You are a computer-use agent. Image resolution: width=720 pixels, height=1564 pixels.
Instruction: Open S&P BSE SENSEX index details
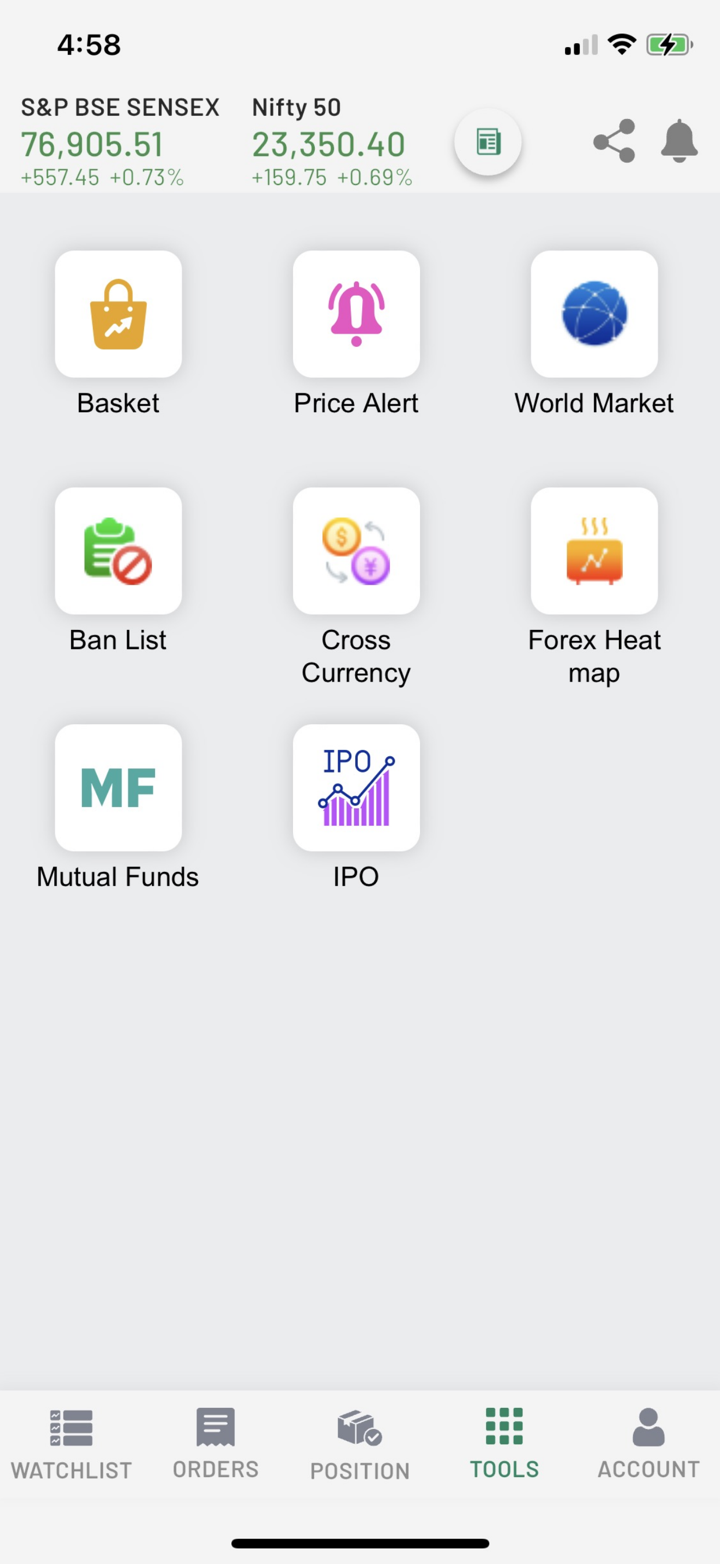(x=118, y=142)
